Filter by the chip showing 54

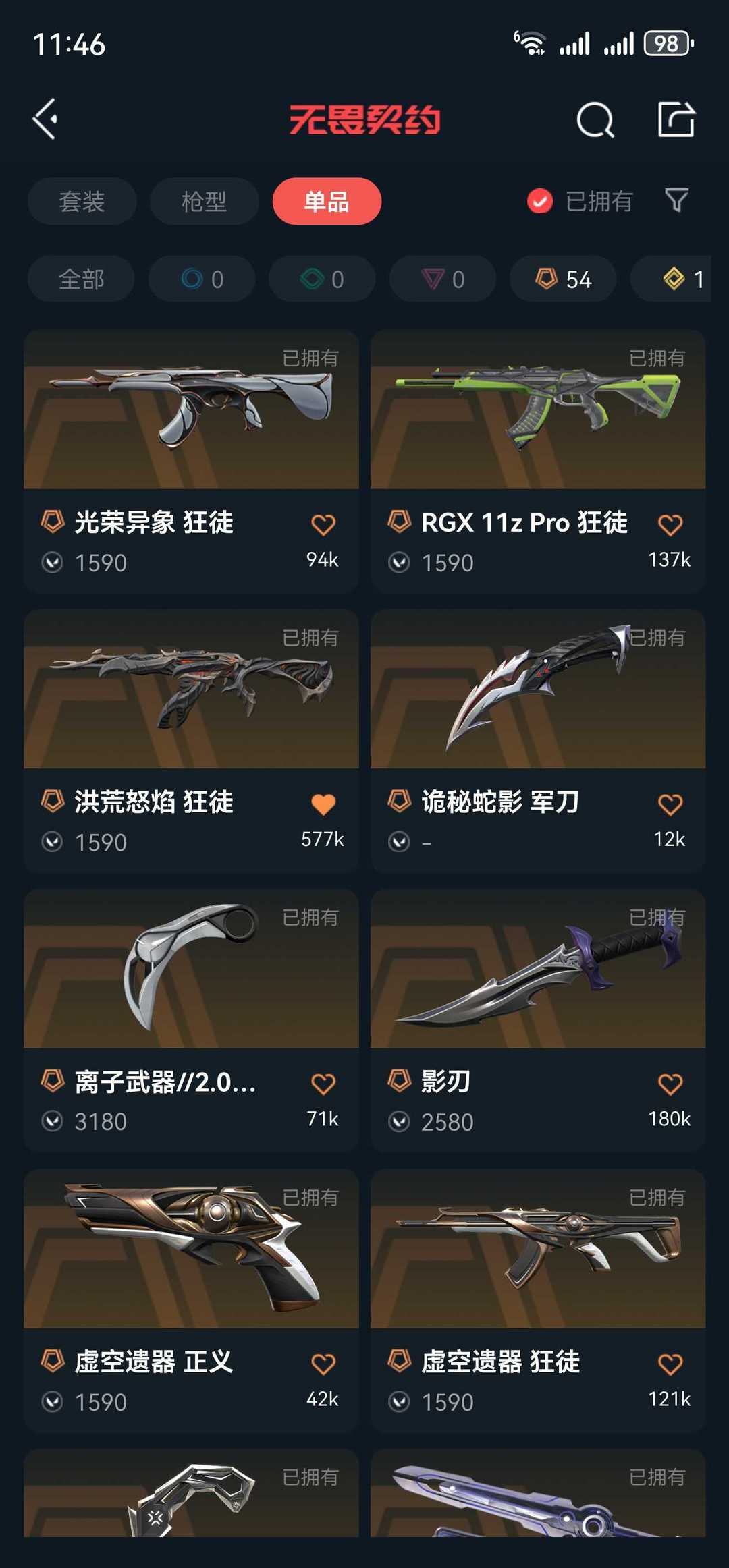click(563, 279)
